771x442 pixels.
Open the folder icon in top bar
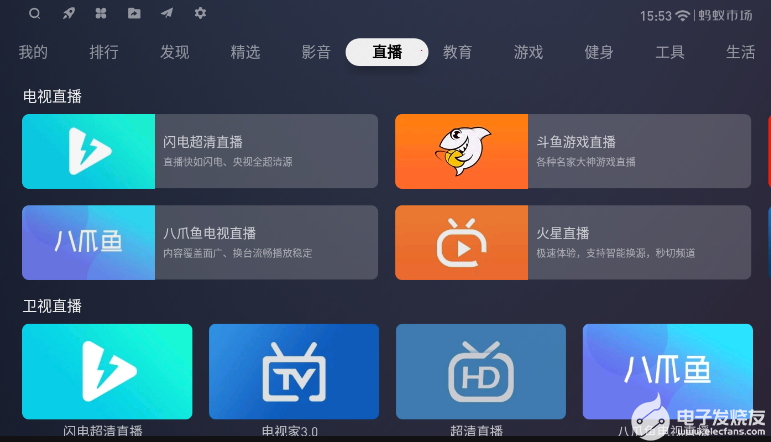pos(134,14)
